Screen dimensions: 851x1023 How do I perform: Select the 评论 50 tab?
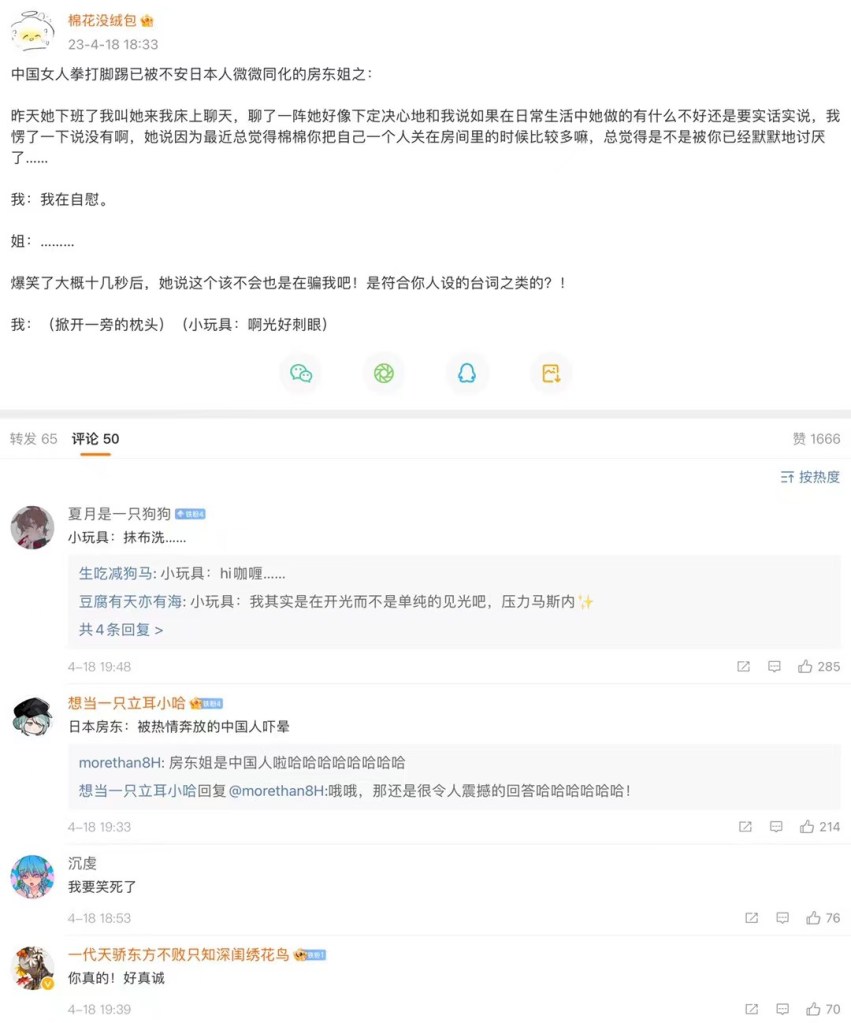click(x=95, y=439)
